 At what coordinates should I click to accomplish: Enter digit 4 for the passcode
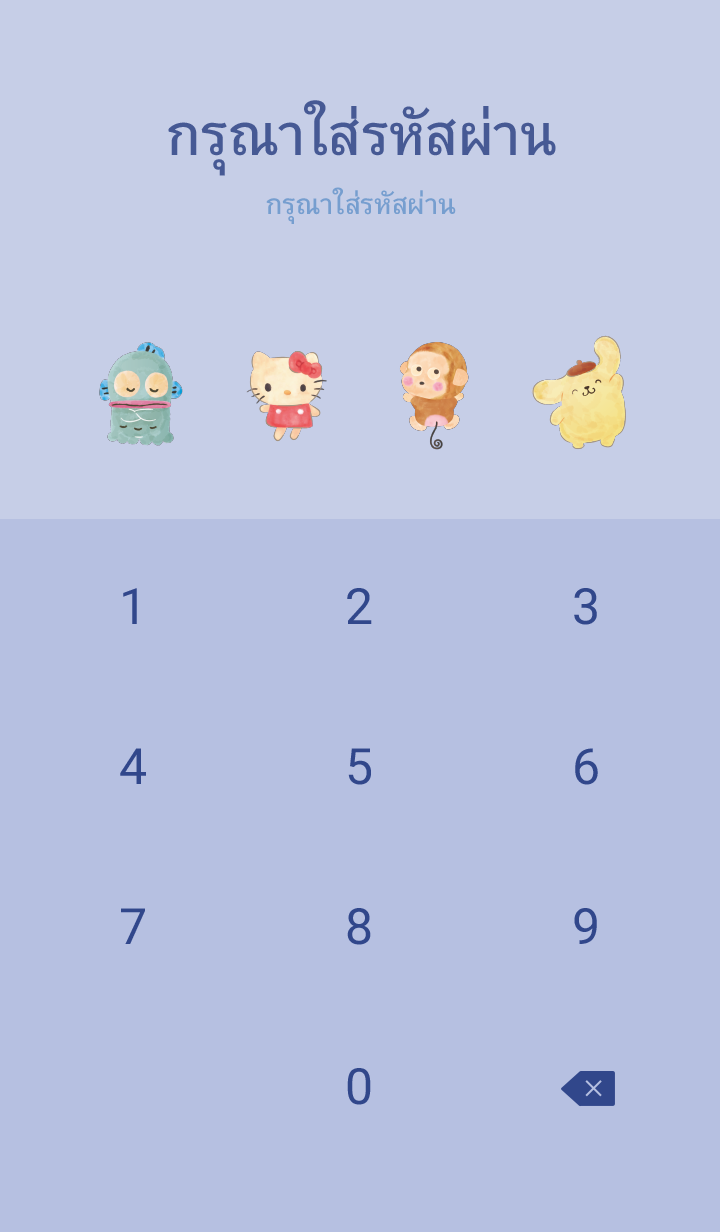point(132,767)
